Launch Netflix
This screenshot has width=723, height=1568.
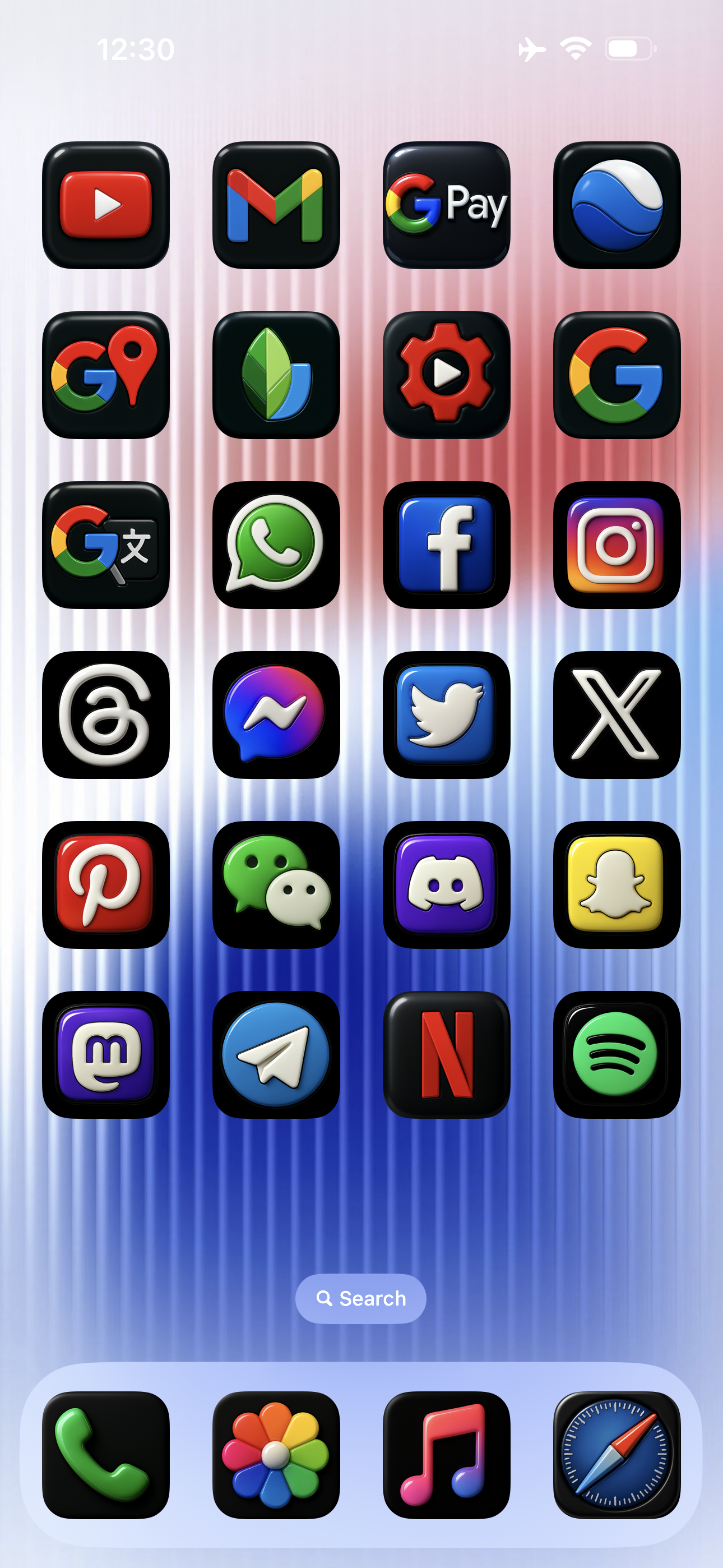[446, 1054]
